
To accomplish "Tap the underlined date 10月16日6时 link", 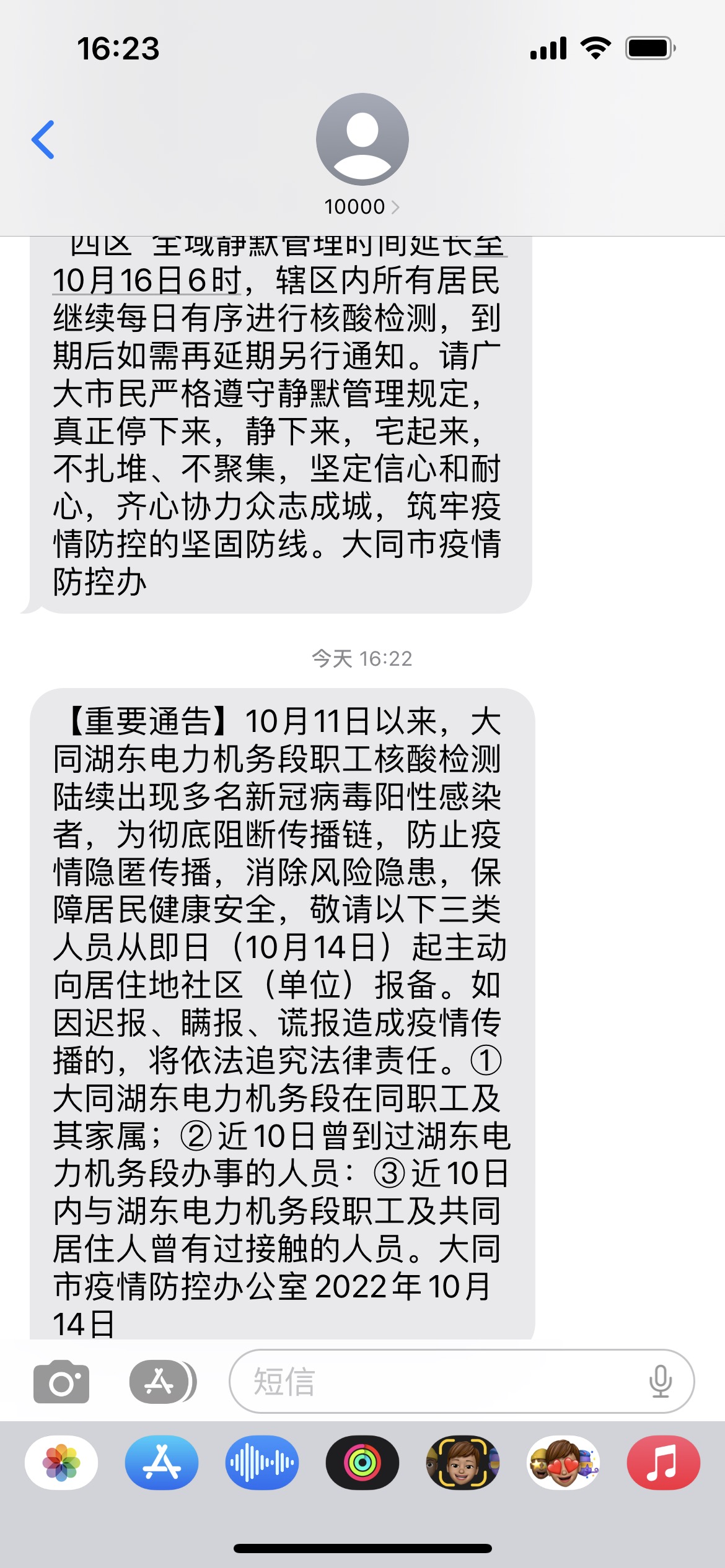I will [x=147, y=281].
